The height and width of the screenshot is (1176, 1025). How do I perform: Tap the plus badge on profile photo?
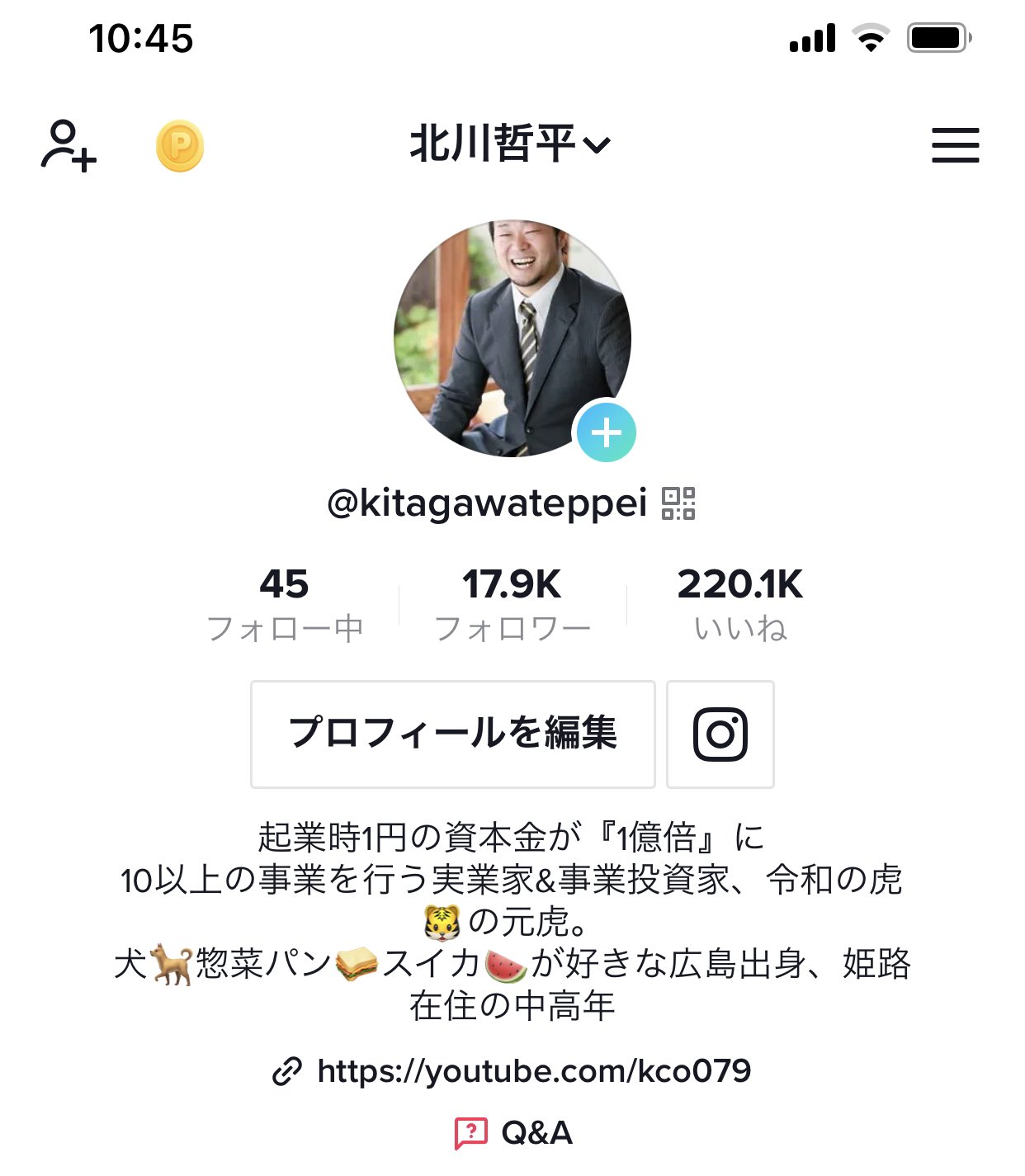606,432
